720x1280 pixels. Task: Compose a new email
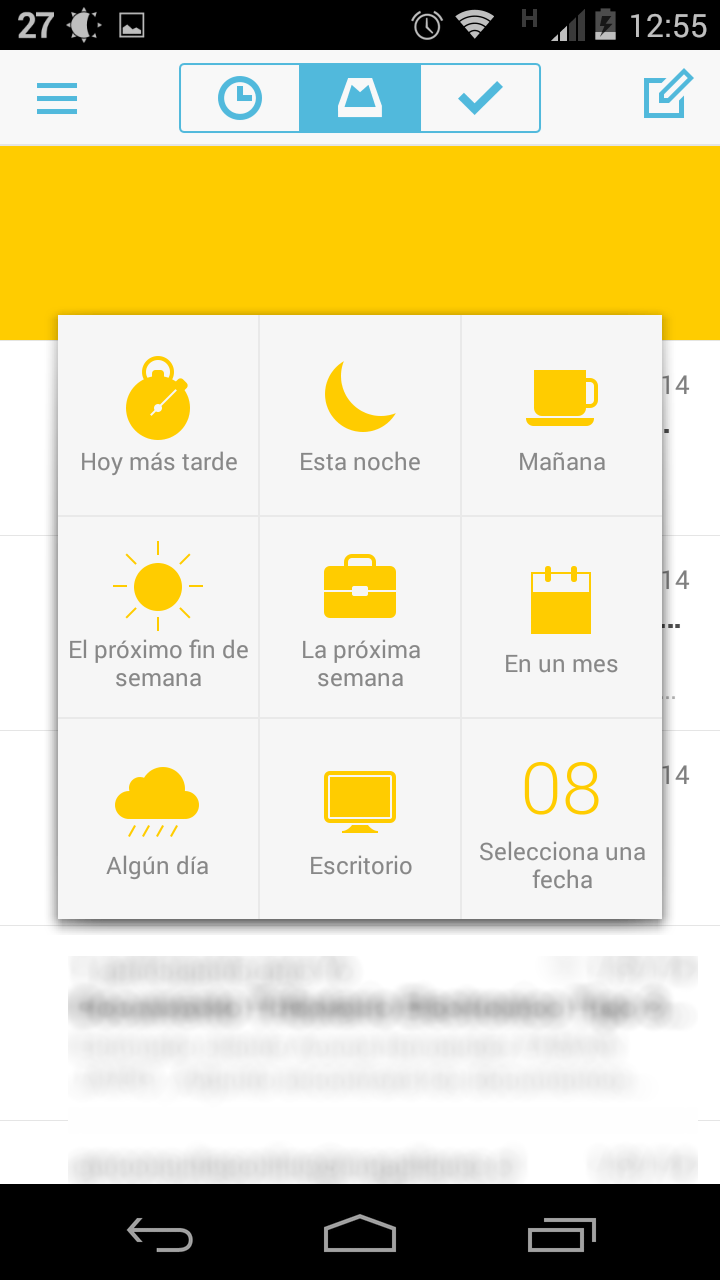point(667,97)
